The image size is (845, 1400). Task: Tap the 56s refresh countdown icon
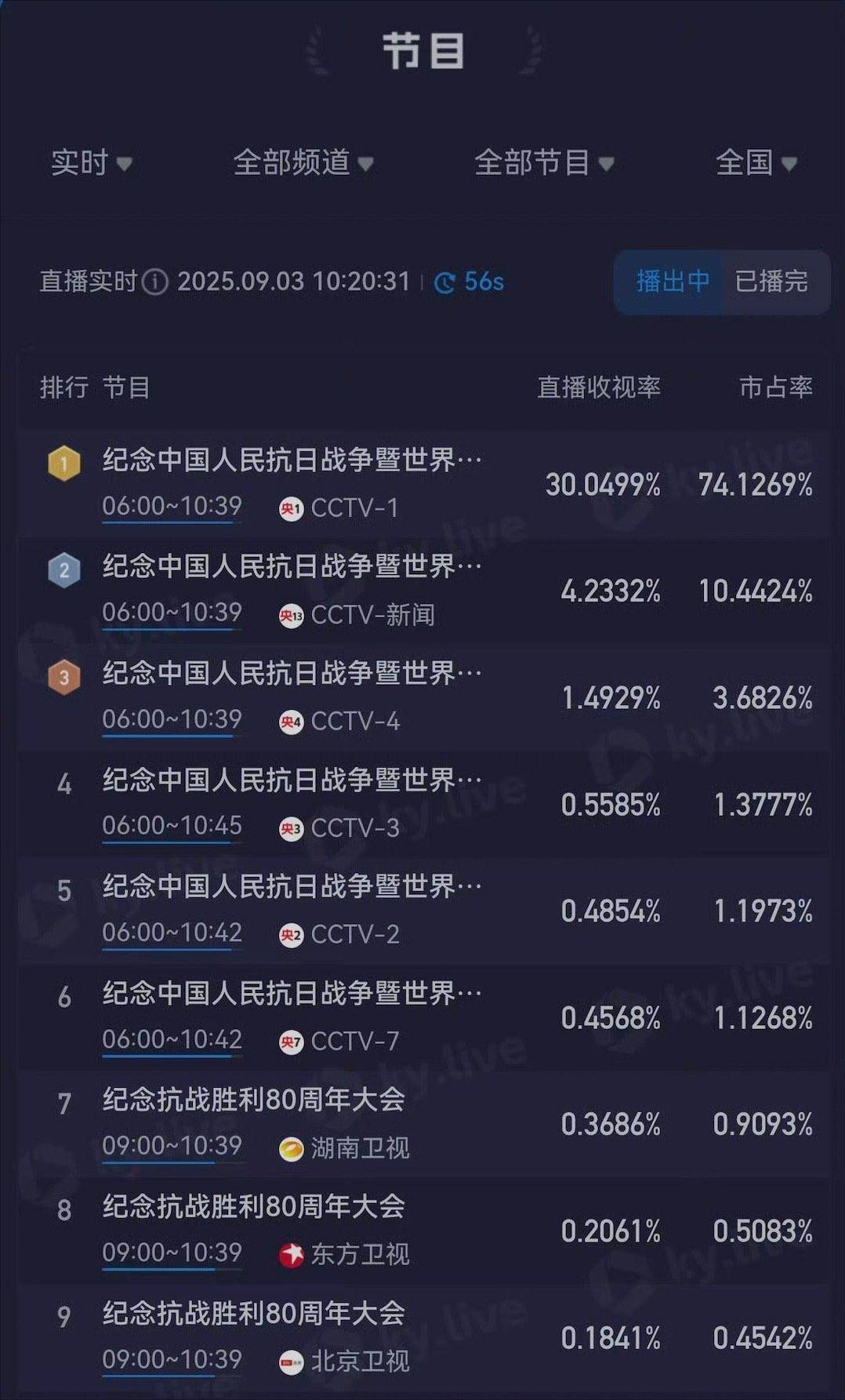(444, 282)
